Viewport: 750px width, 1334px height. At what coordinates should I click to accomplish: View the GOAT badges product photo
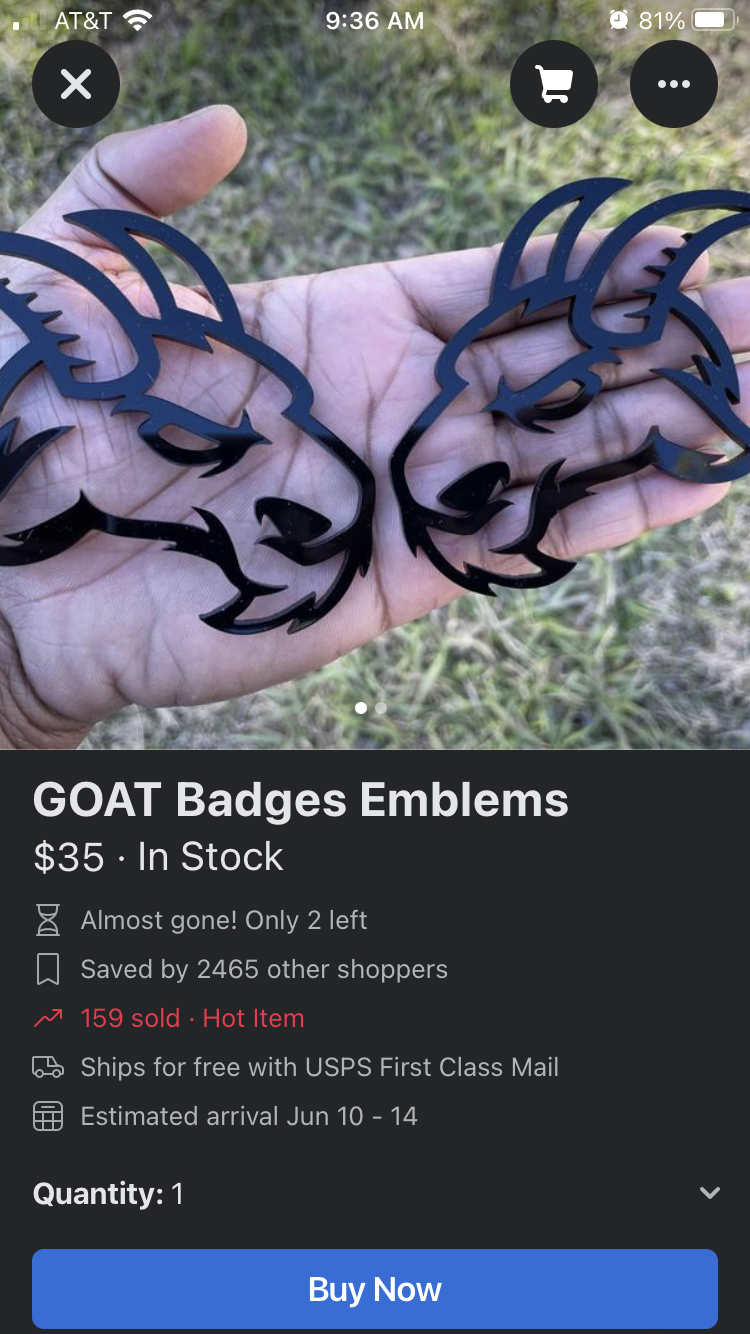375,420
